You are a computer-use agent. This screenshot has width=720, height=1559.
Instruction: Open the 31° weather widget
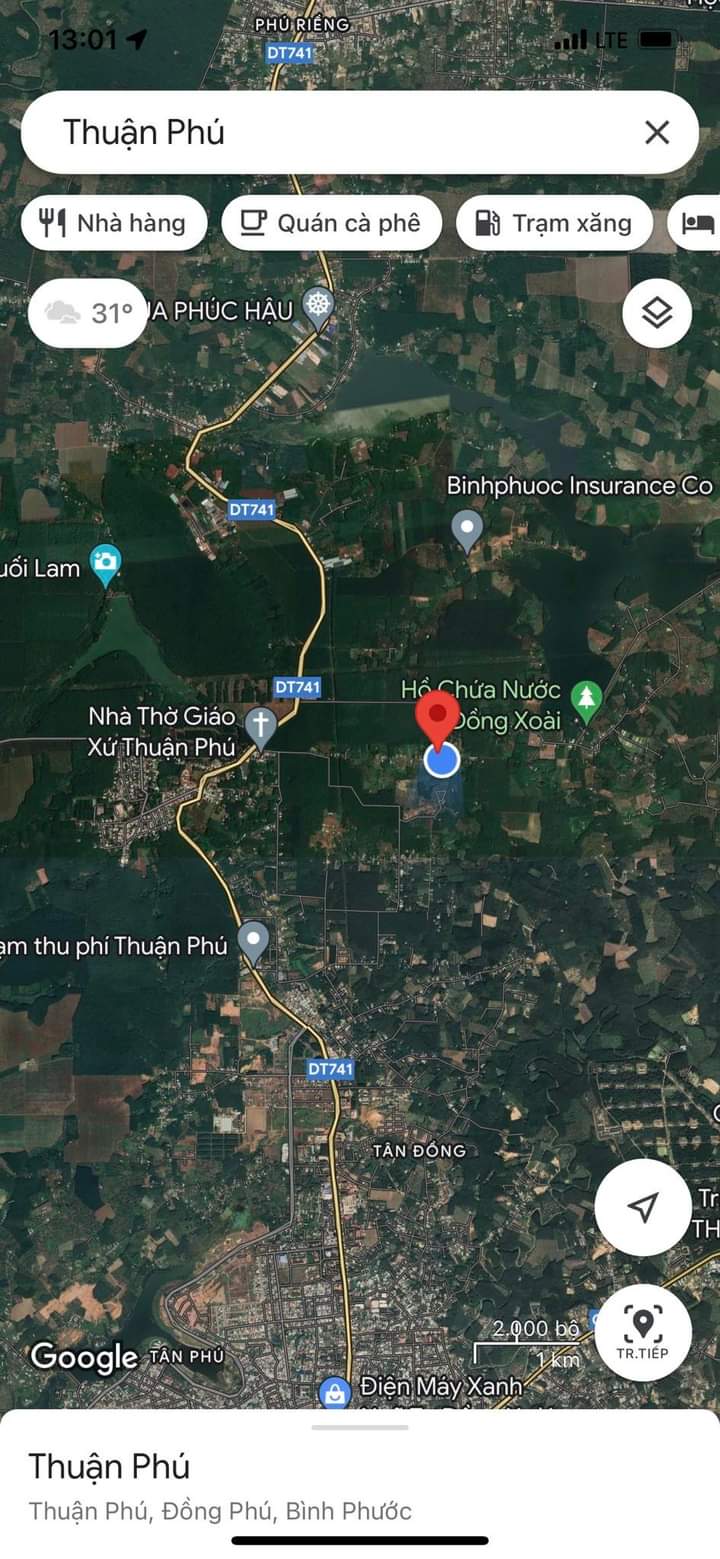click(x=89, y=313)
